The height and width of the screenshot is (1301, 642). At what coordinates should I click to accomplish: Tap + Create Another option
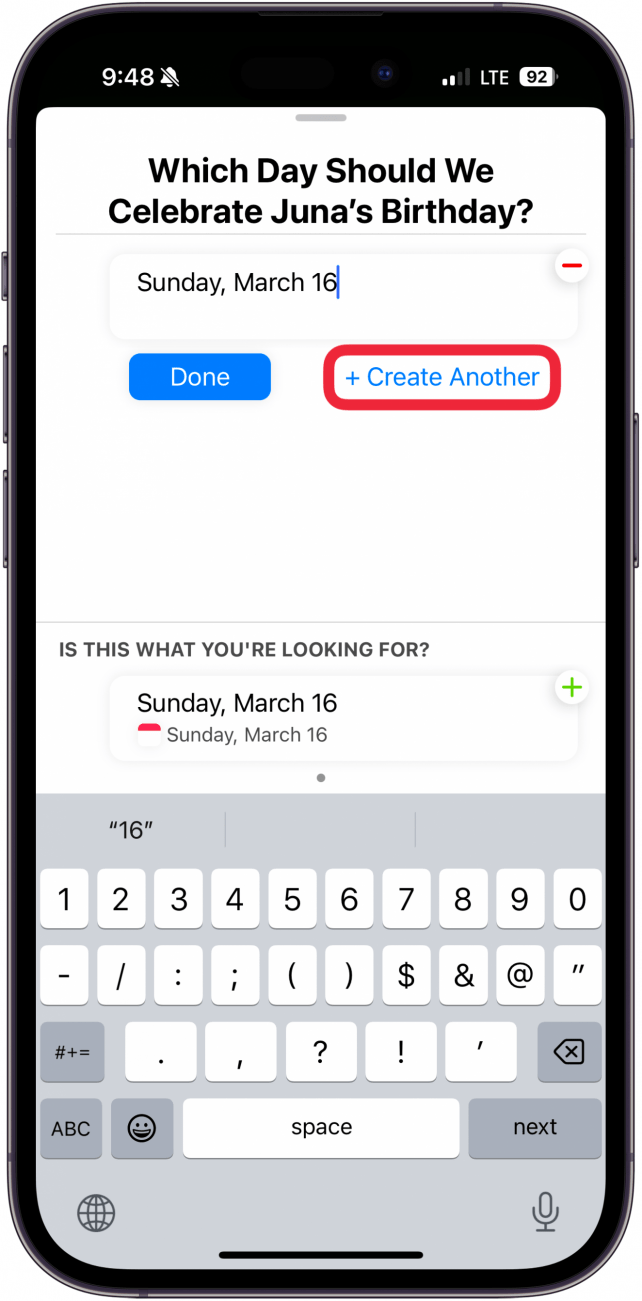click(x=442, y=377)
